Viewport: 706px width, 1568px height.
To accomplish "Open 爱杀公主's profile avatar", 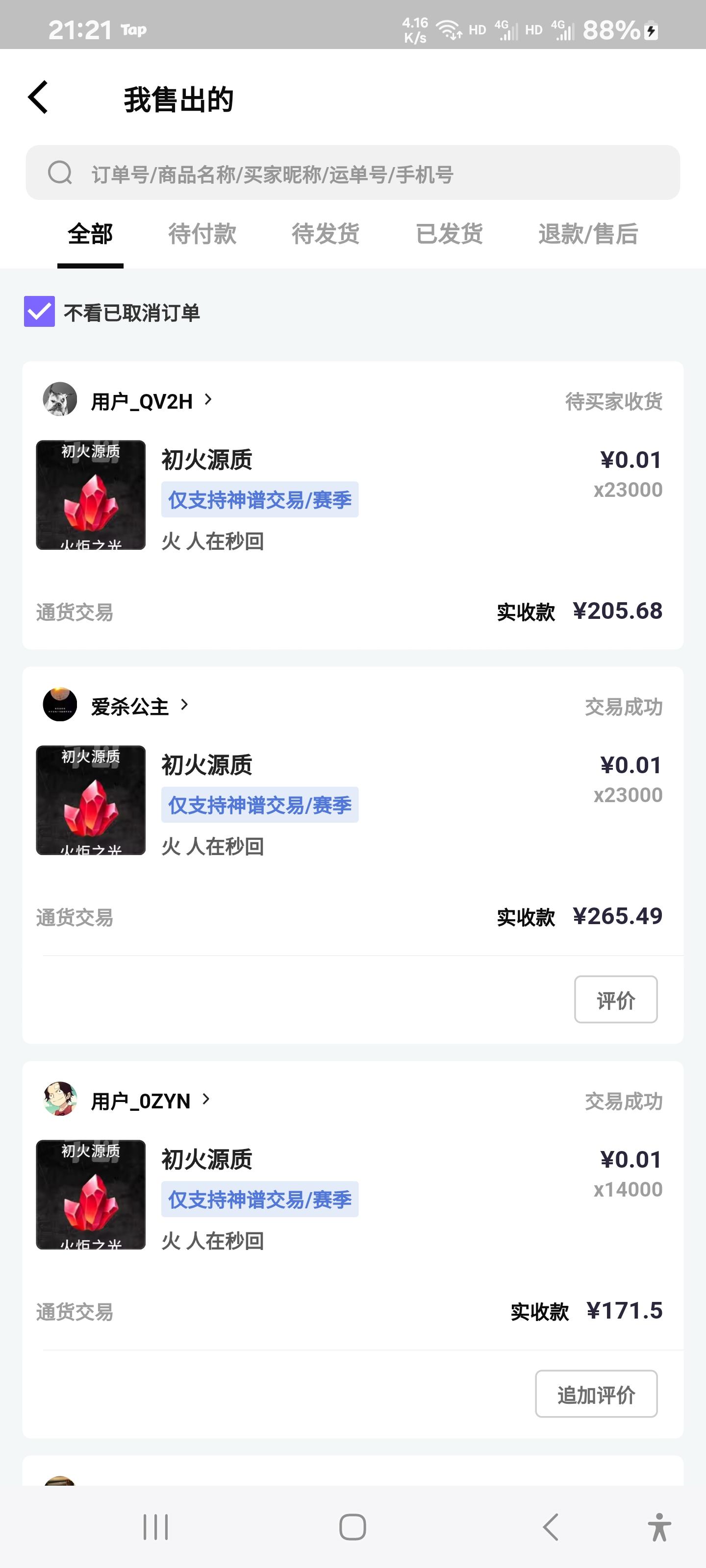I will (59, 706).
